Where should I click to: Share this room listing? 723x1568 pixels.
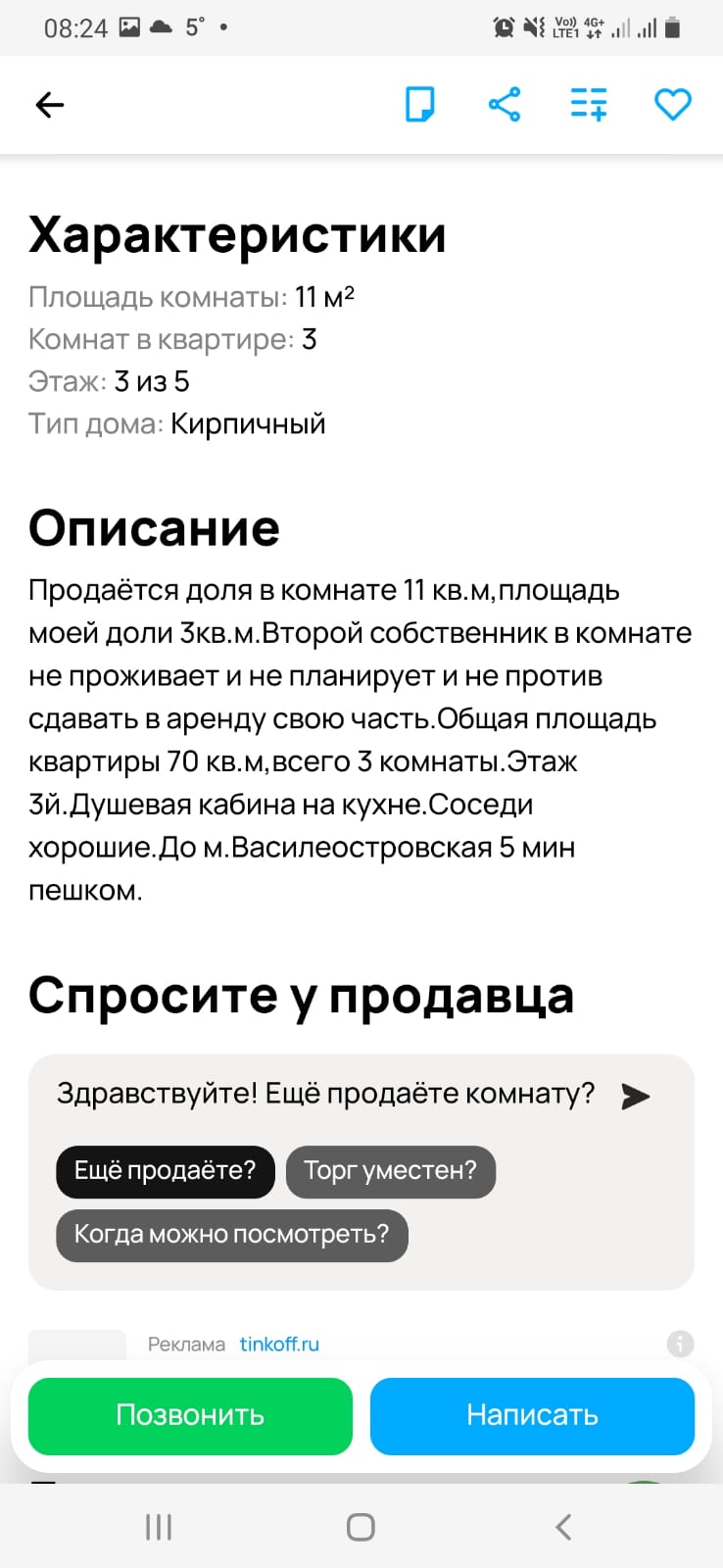(505, 104)
